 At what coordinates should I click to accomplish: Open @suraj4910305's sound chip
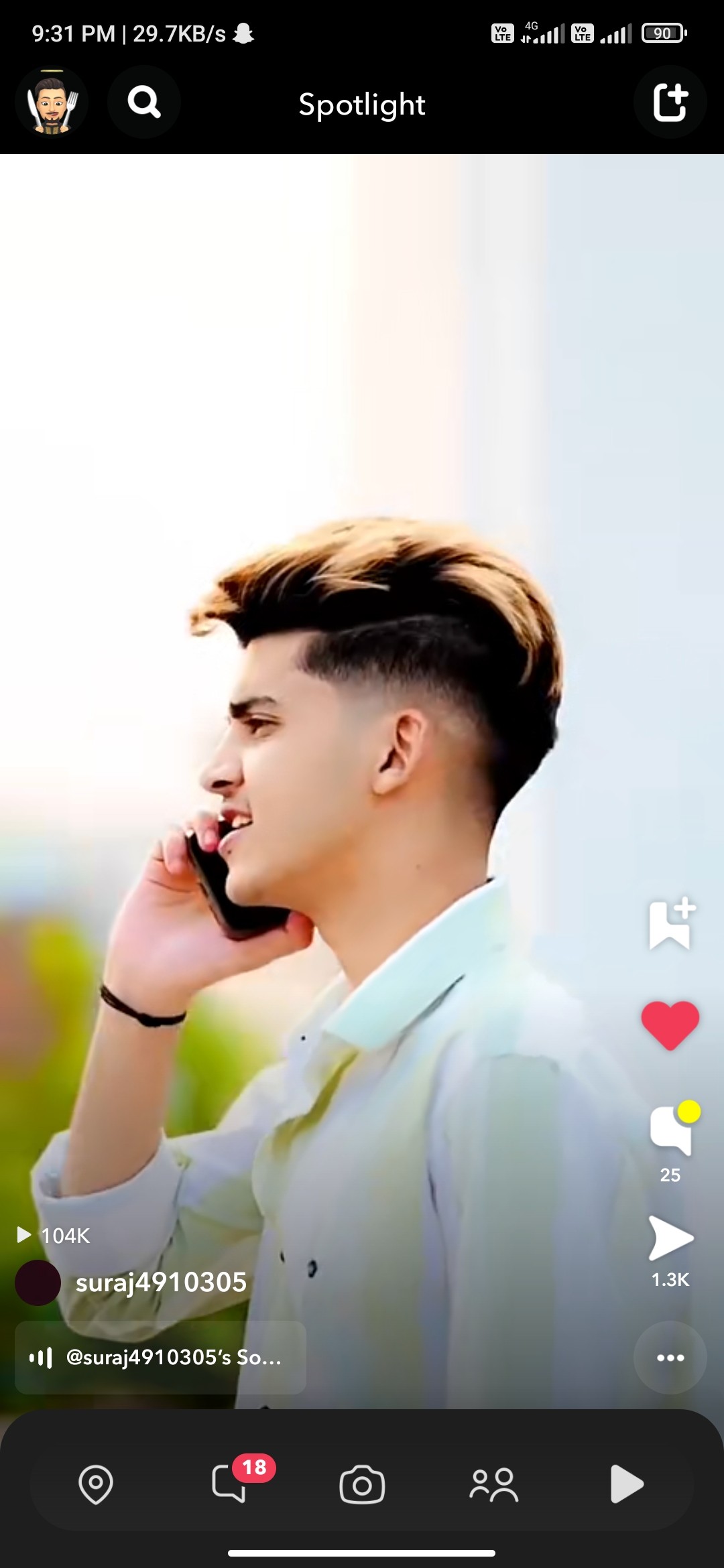pyautogui.click(x=161, y=1358)
